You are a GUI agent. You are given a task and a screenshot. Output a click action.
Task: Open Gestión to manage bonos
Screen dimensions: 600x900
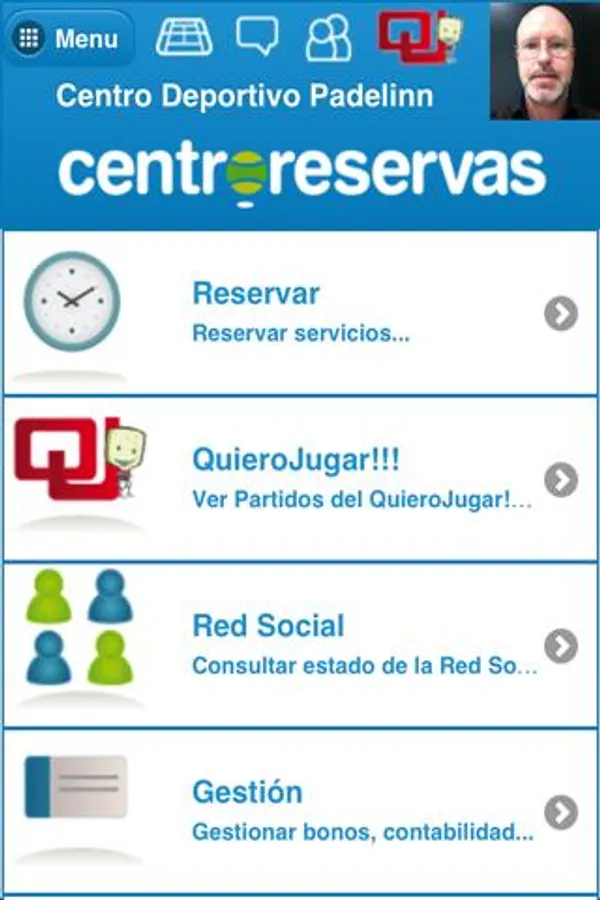[300, 812]
